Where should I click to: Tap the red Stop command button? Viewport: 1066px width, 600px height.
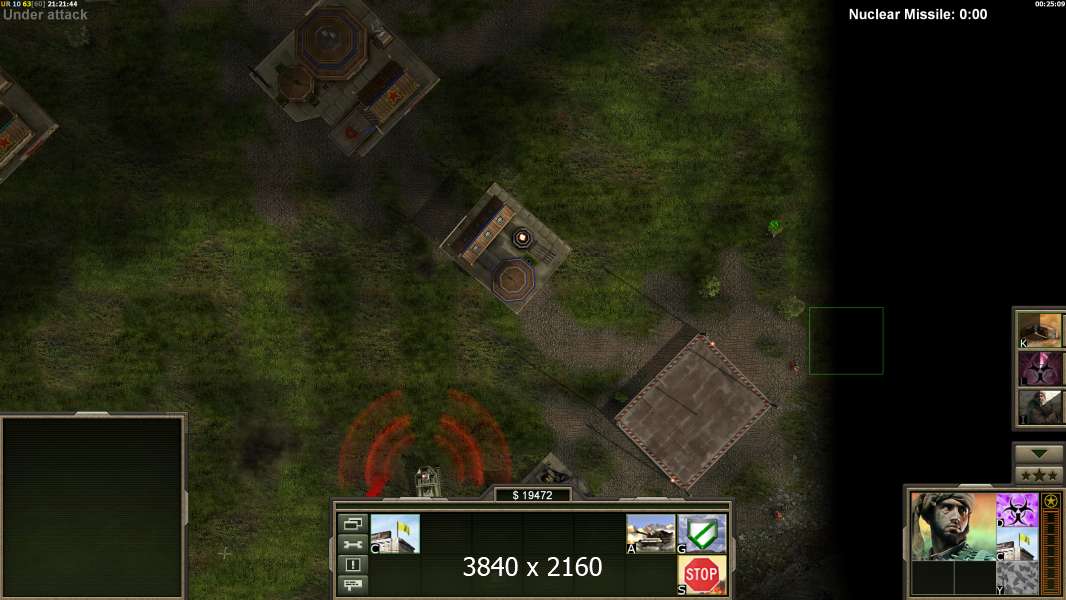[702, 574]
